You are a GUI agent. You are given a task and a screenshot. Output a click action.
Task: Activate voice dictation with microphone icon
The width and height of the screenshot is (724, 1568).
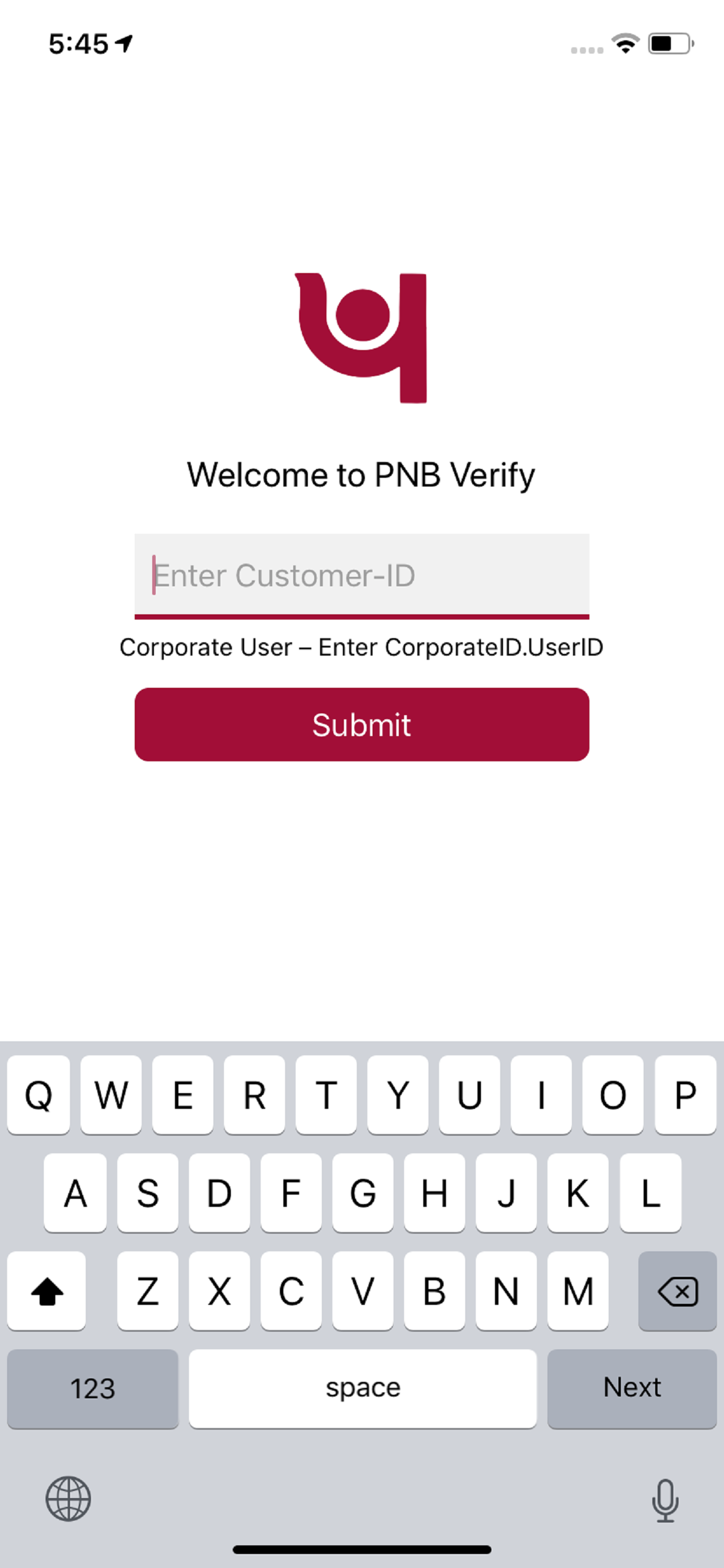[x=666, y=1500]
